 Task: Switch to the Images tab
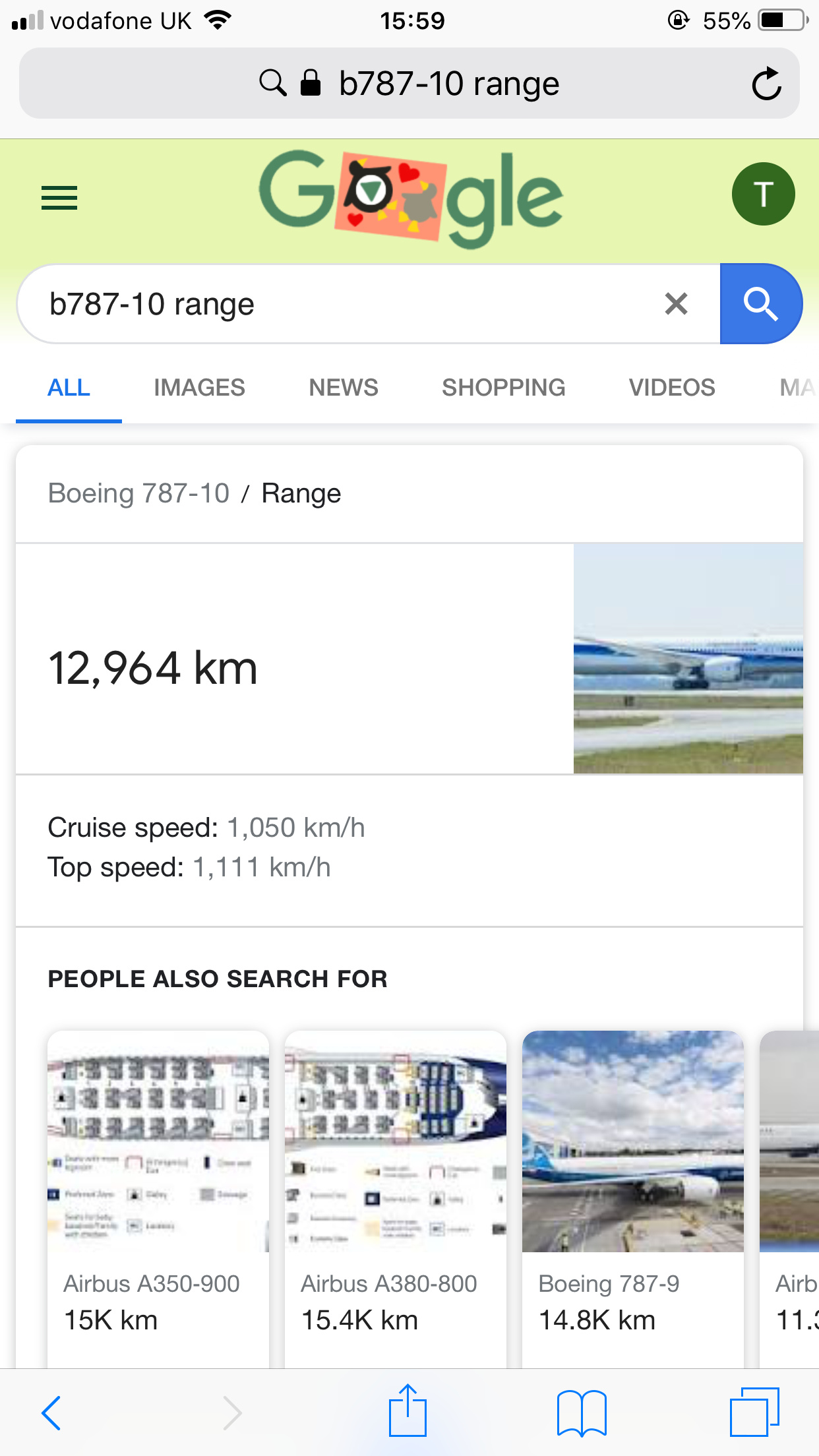pos(199,388)
